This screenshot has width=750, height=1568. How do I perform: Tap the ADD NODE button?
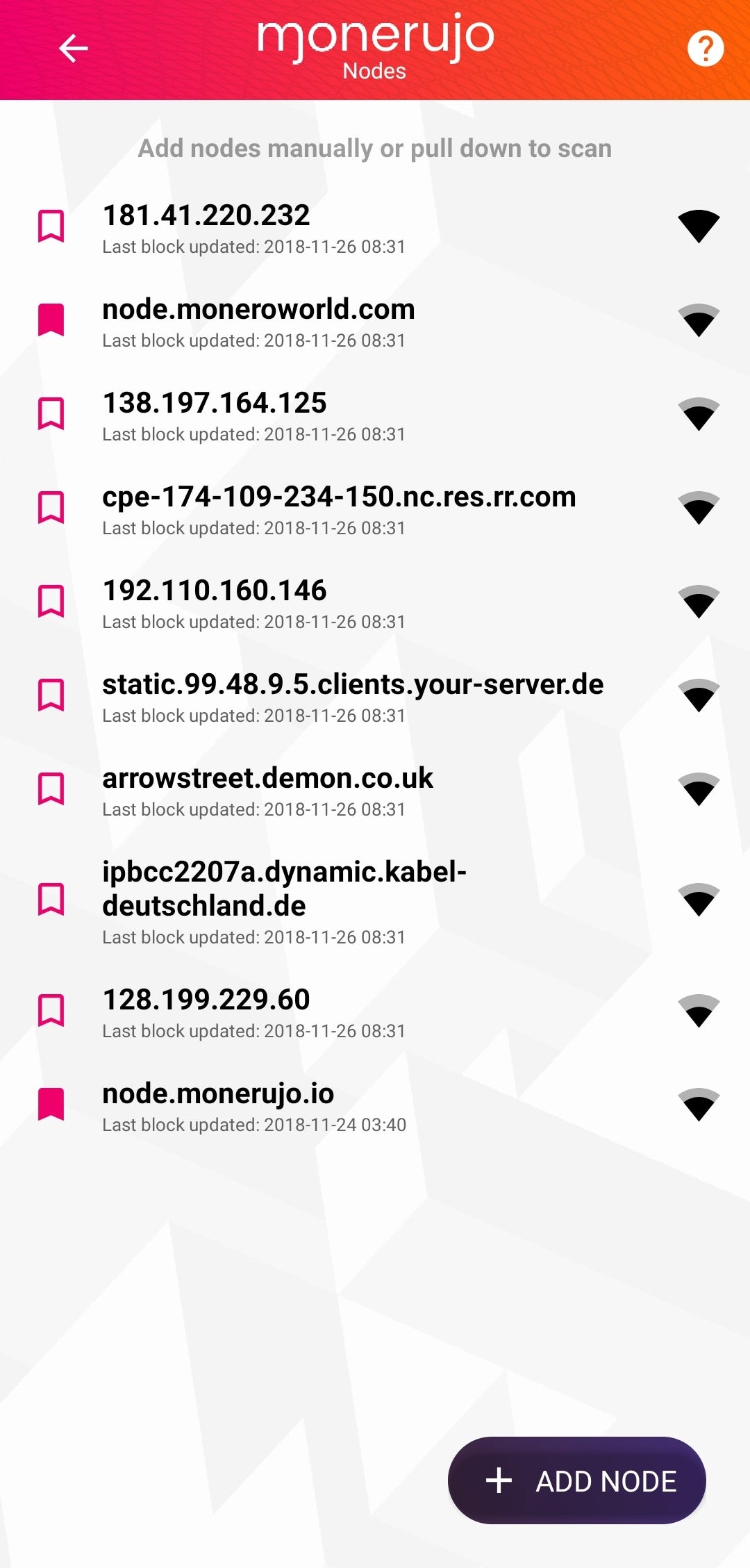(x=577, y=1480)
